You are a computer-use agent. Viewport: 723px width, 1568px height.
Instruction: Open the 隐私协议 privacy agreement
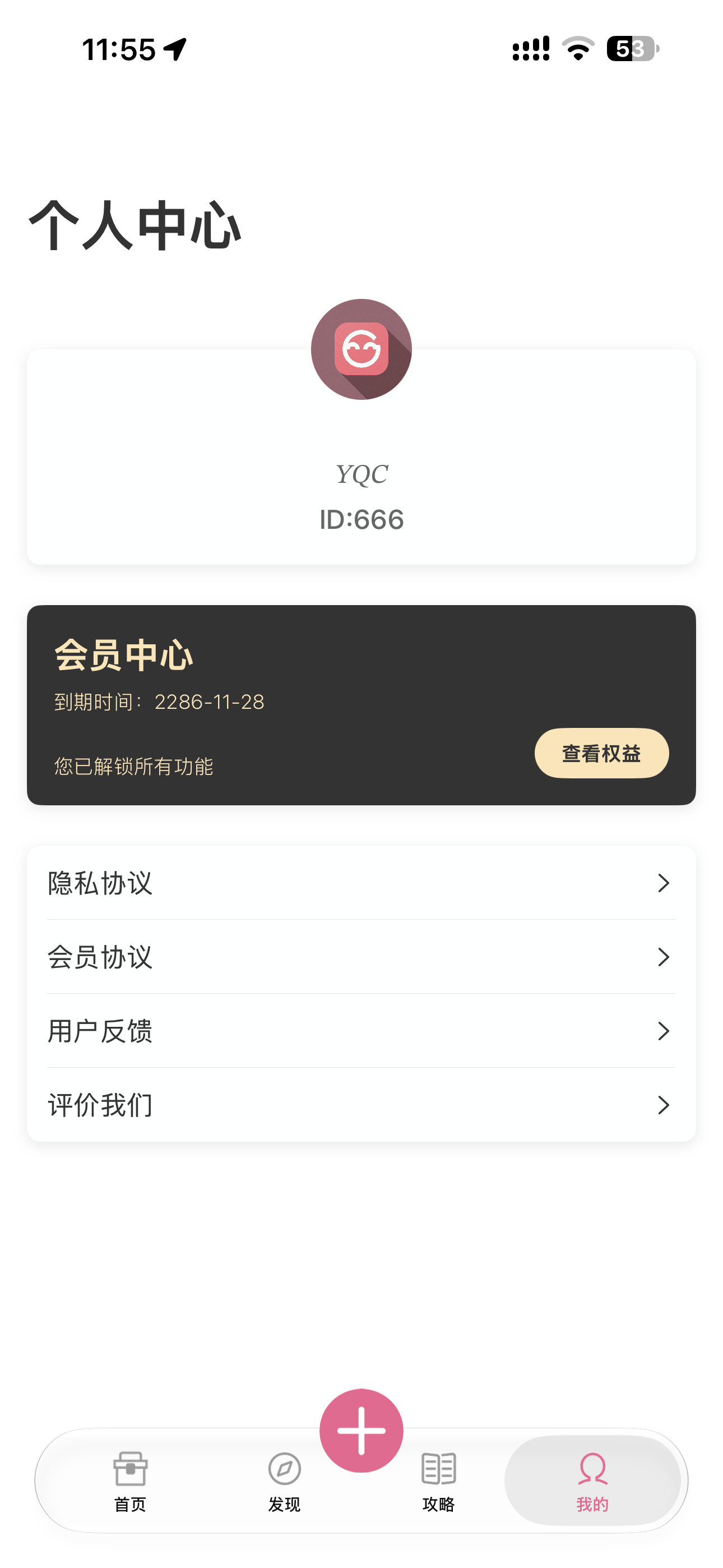coord(361,883)
